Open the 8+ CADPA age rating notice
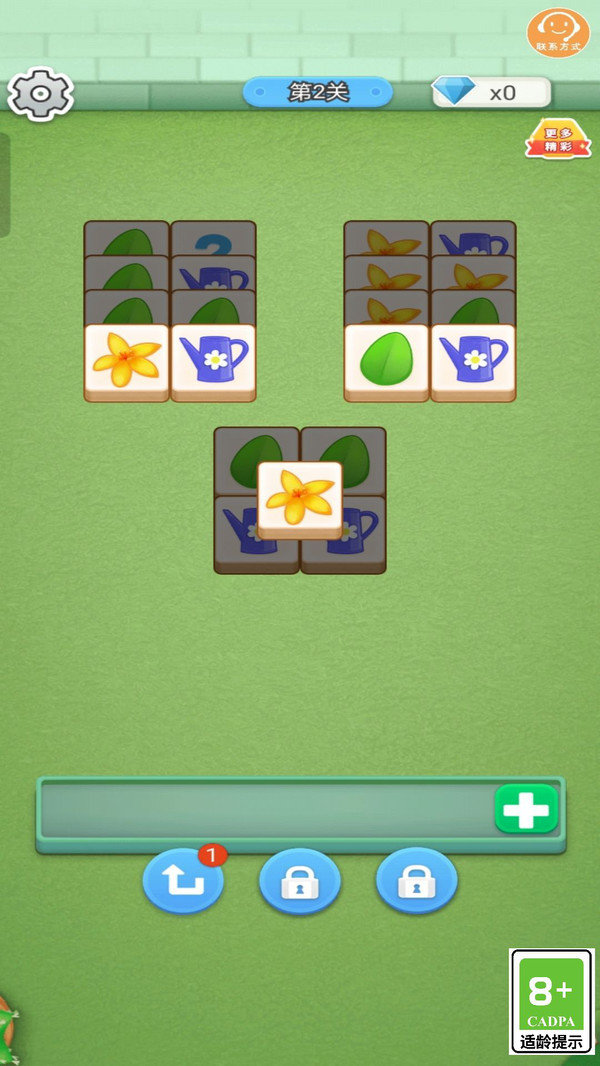 [x=551, y=1001]
